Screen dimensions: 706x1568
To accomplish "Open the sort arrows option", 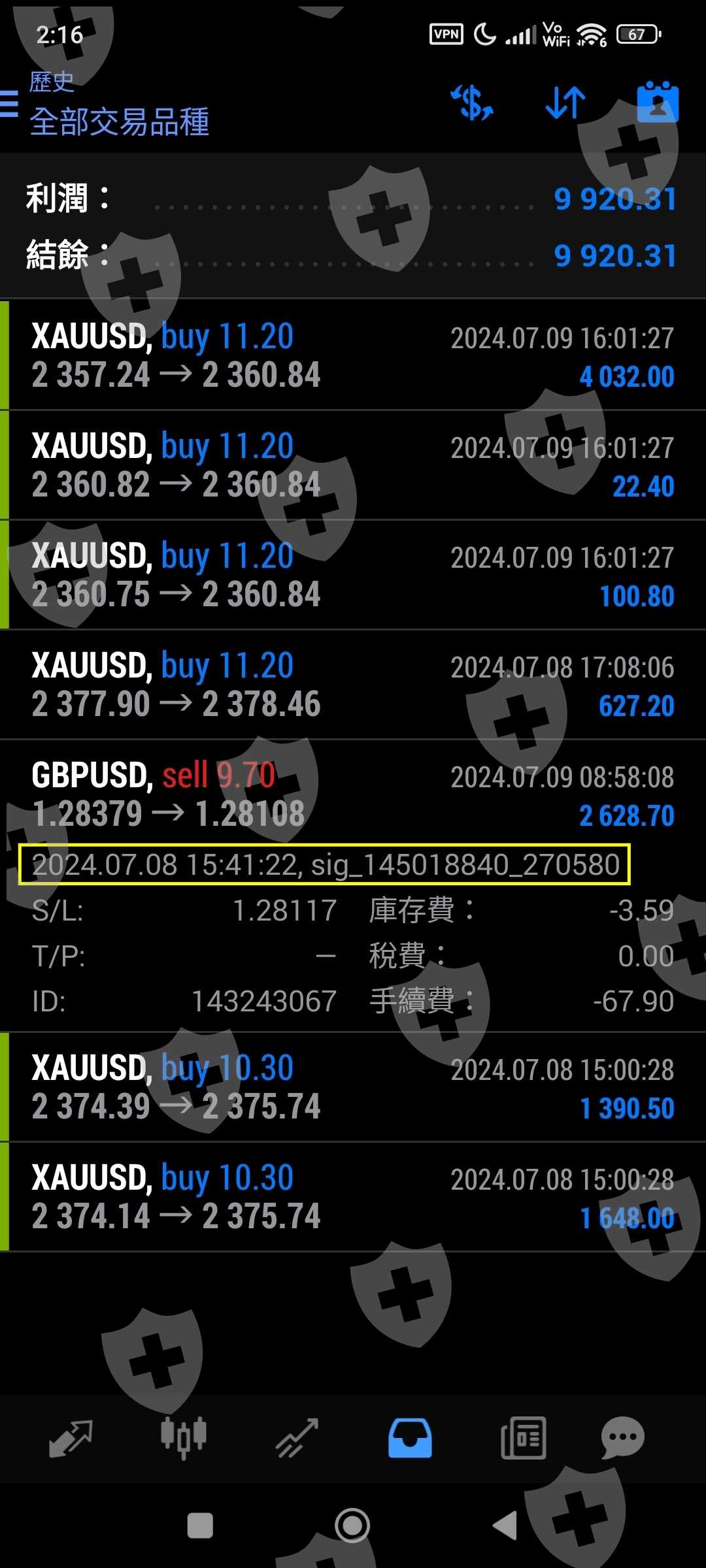I will click(x=565, y=103).
